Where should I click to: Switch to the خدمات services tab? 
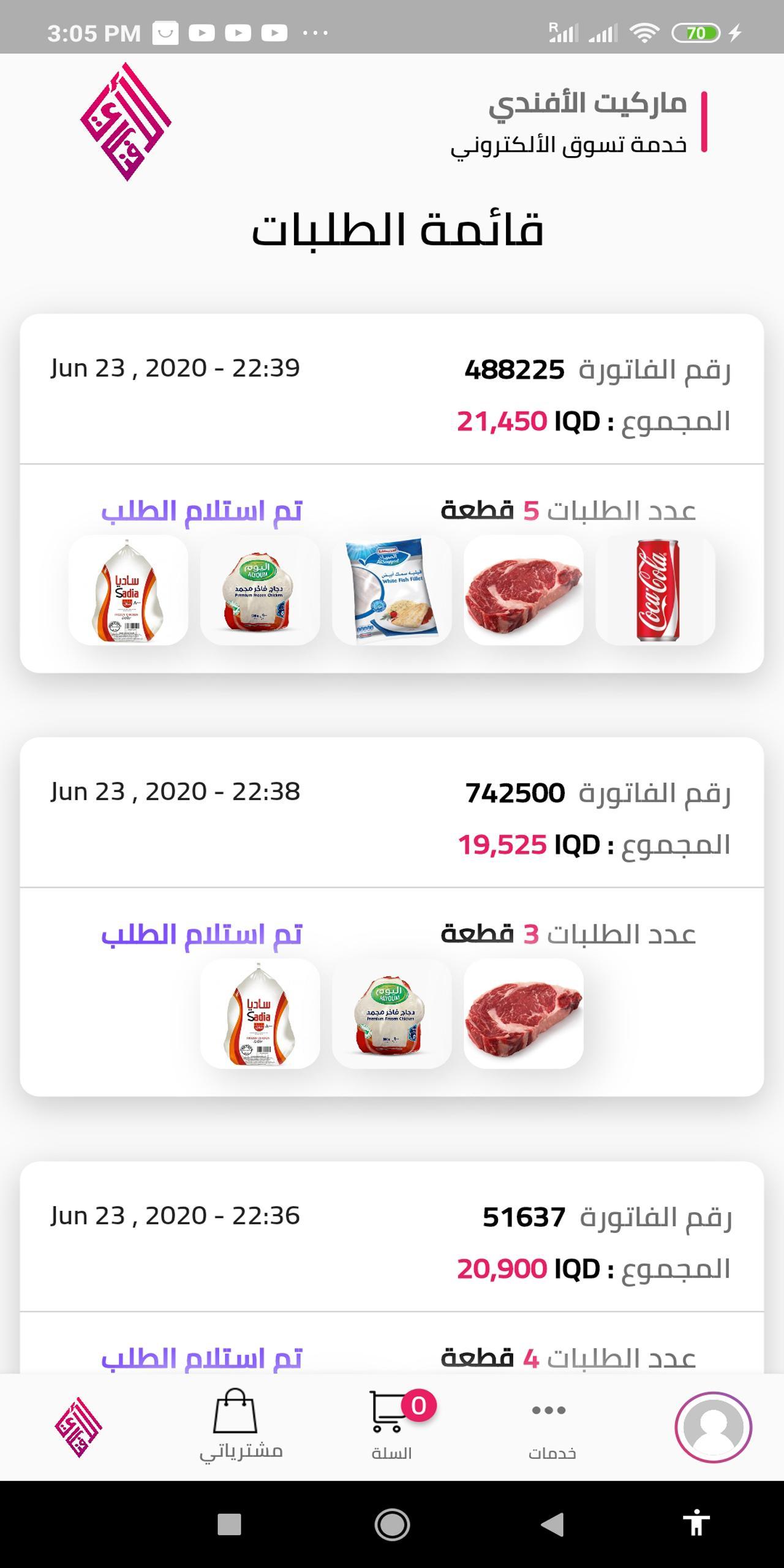click(551, 1428)
